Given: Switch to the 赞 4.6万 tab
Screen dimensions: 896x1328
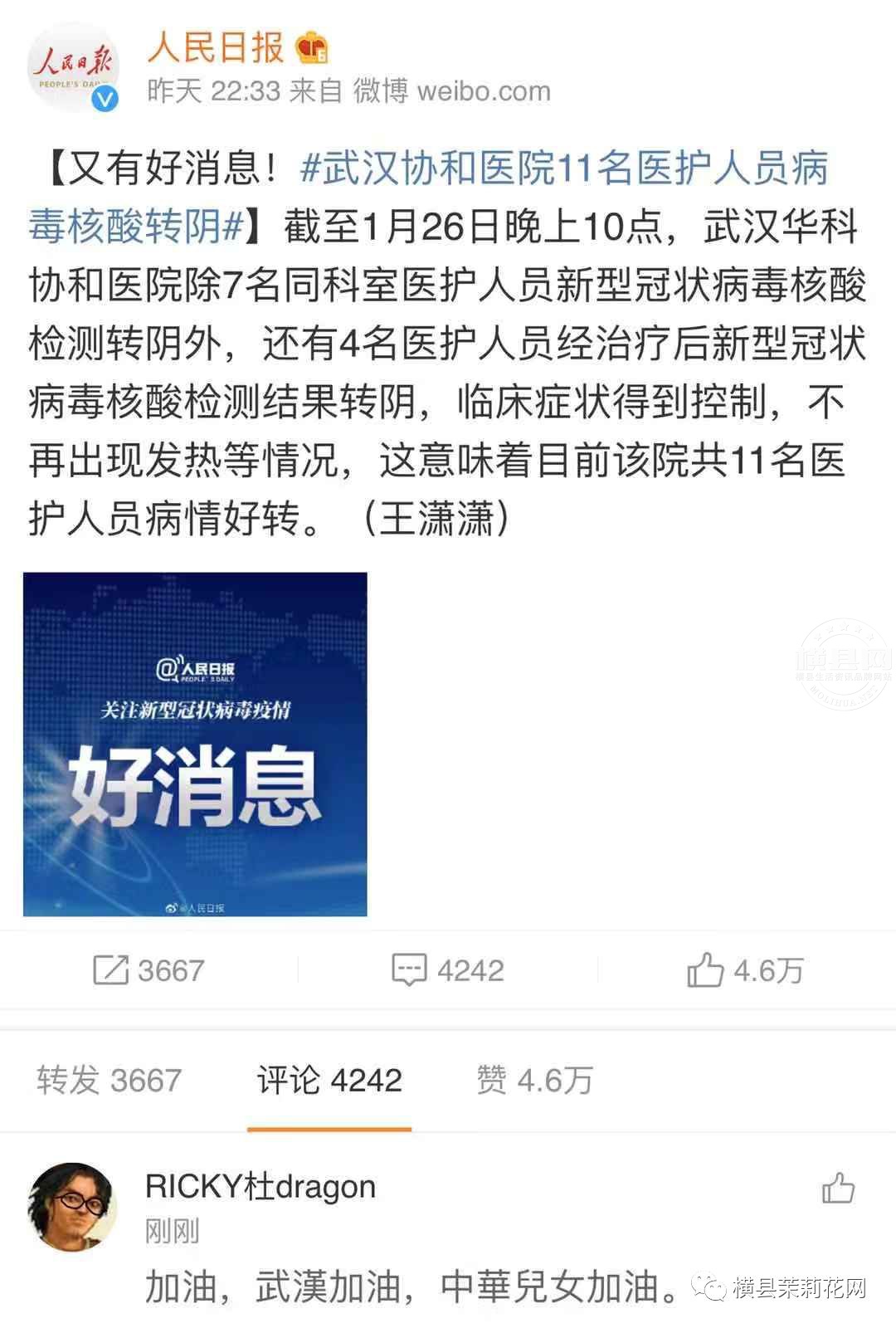Looking at the screenshot, I should tap(534, 1080).
